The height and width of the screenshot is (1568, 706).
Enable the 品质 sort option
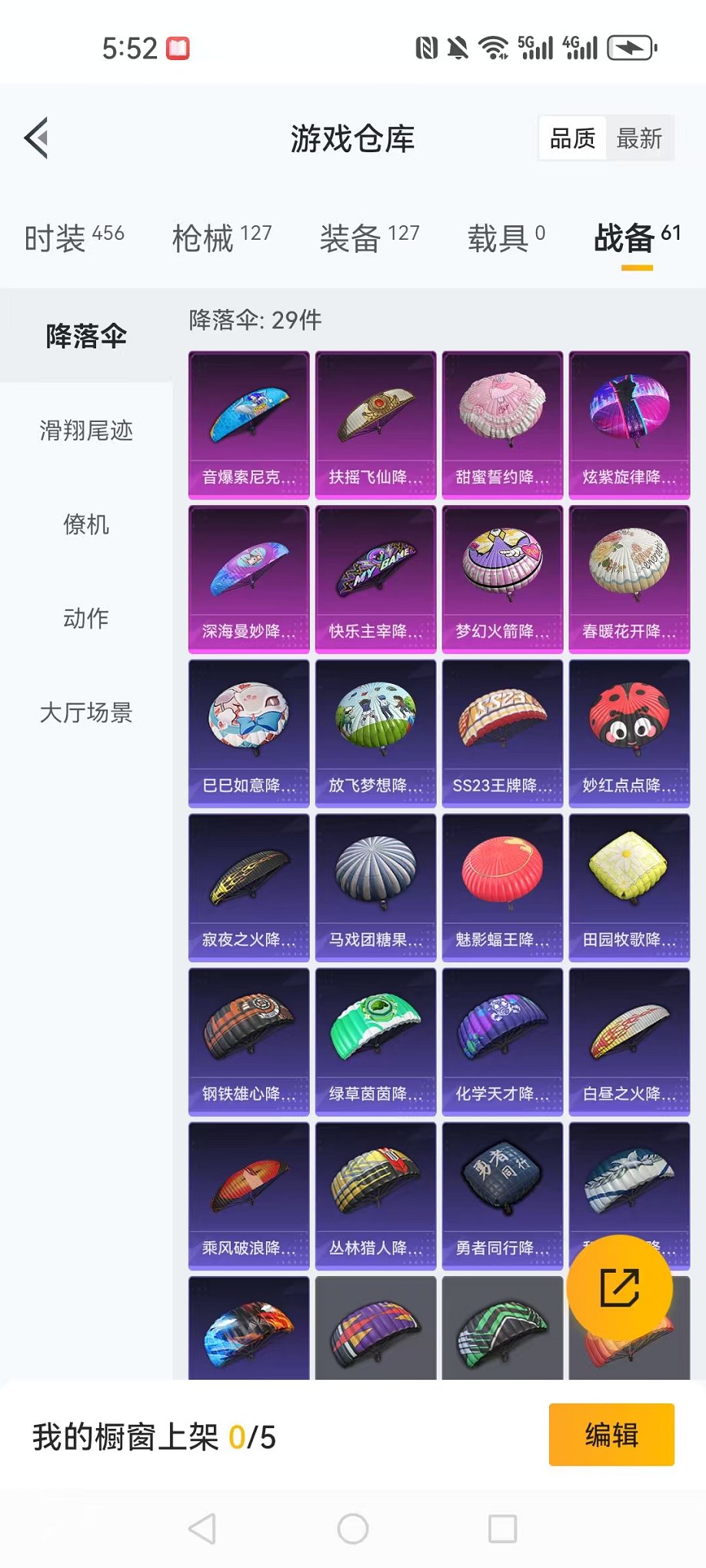[x=572, y=138]
